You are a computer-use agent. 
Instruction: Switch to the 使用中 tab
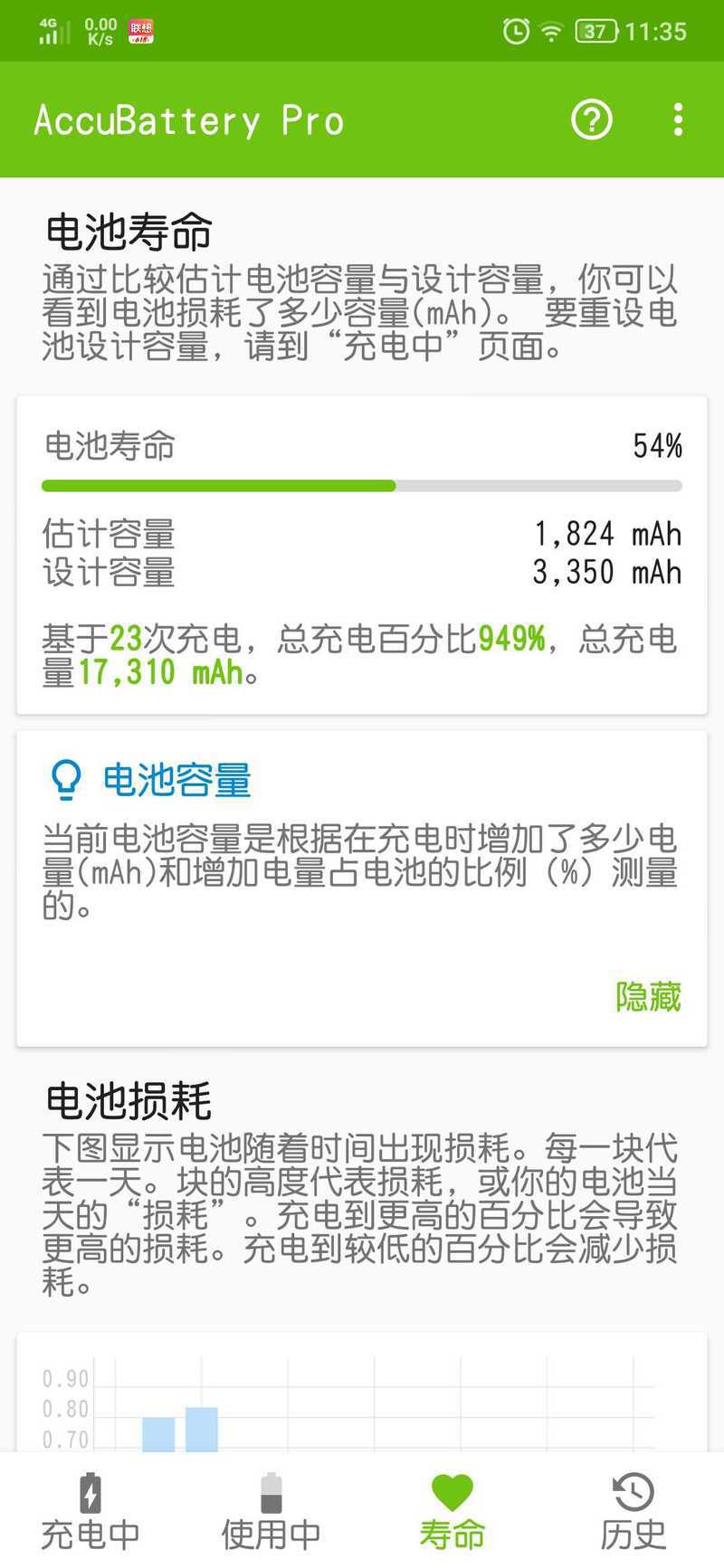pyautogui.click(x=271, y=1510)
